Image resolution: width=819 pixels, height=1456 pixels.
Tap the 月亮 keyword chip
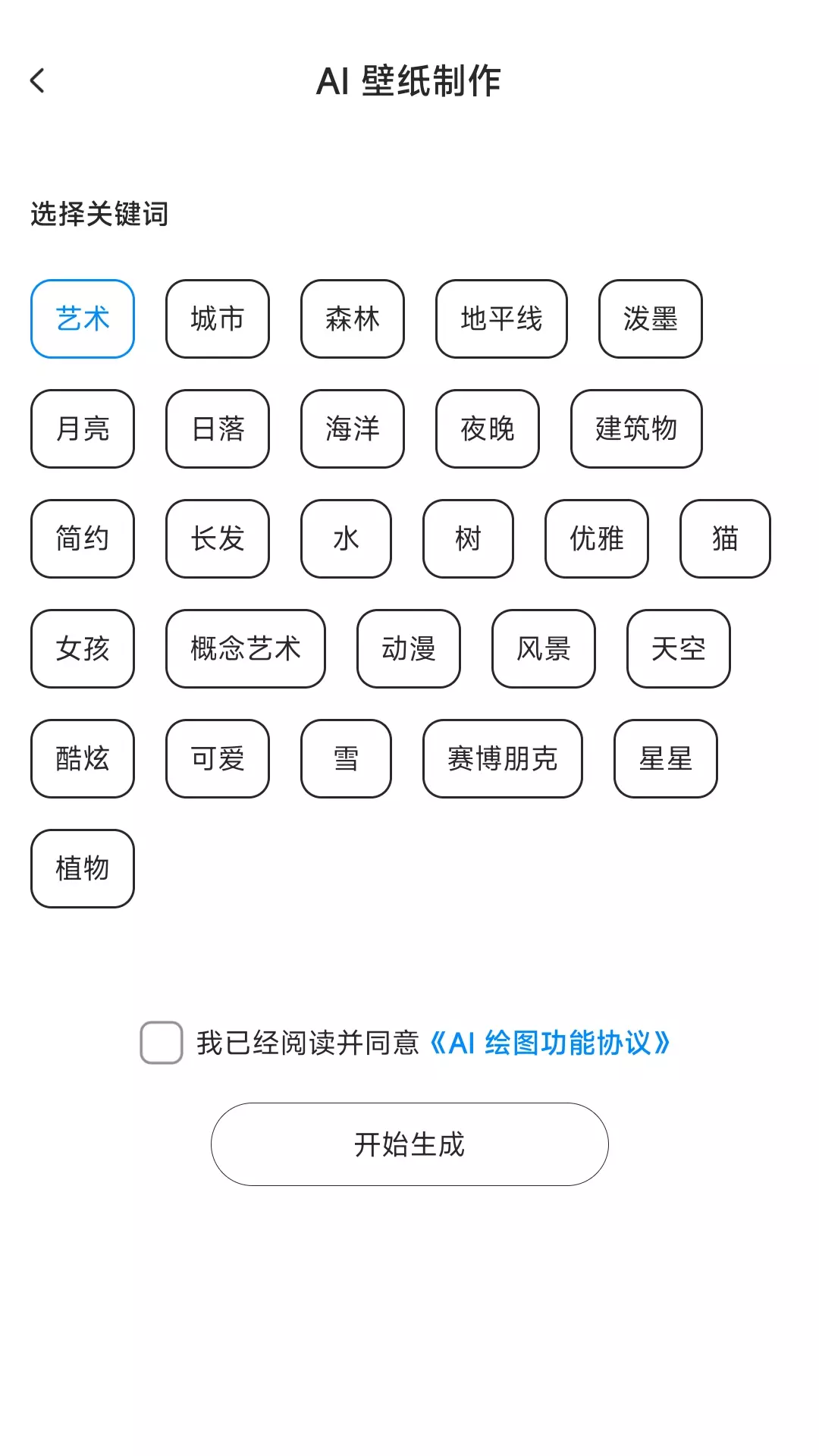[83, 428]
